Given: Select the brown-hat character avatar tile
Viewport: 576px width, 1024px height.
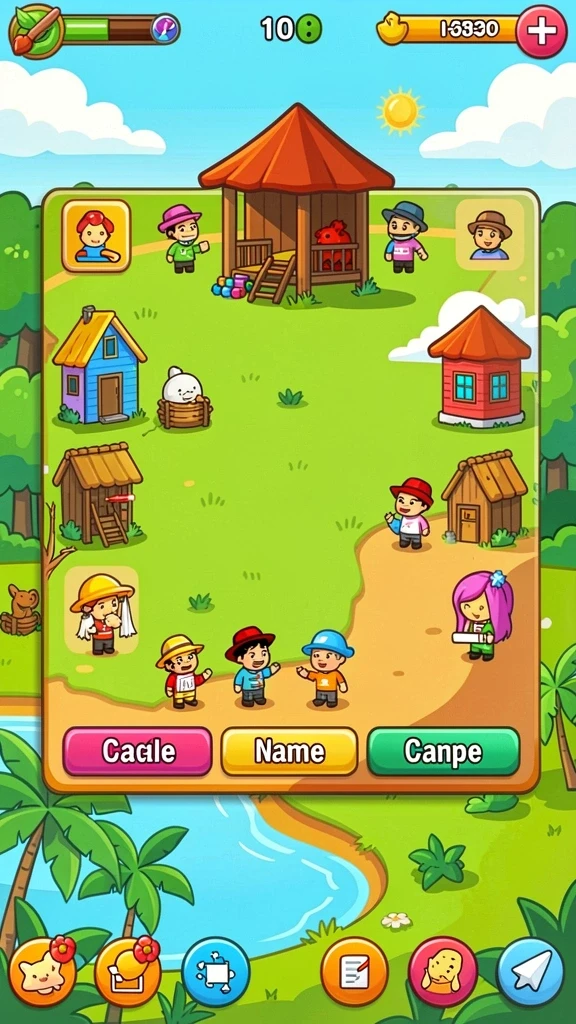Looking at the screenshot, I should [490, 234].
